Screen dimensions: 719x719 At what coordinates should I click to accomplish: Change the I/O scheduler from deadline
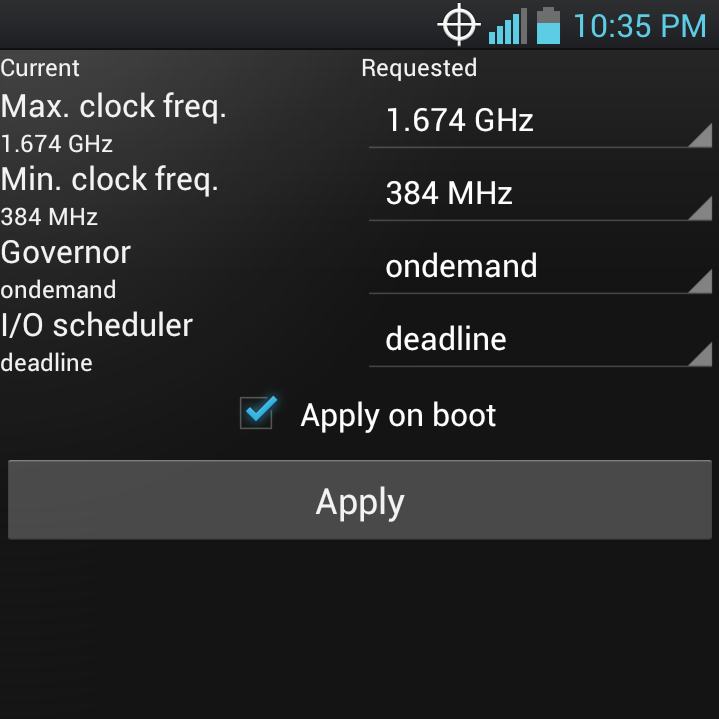(540, 340)
